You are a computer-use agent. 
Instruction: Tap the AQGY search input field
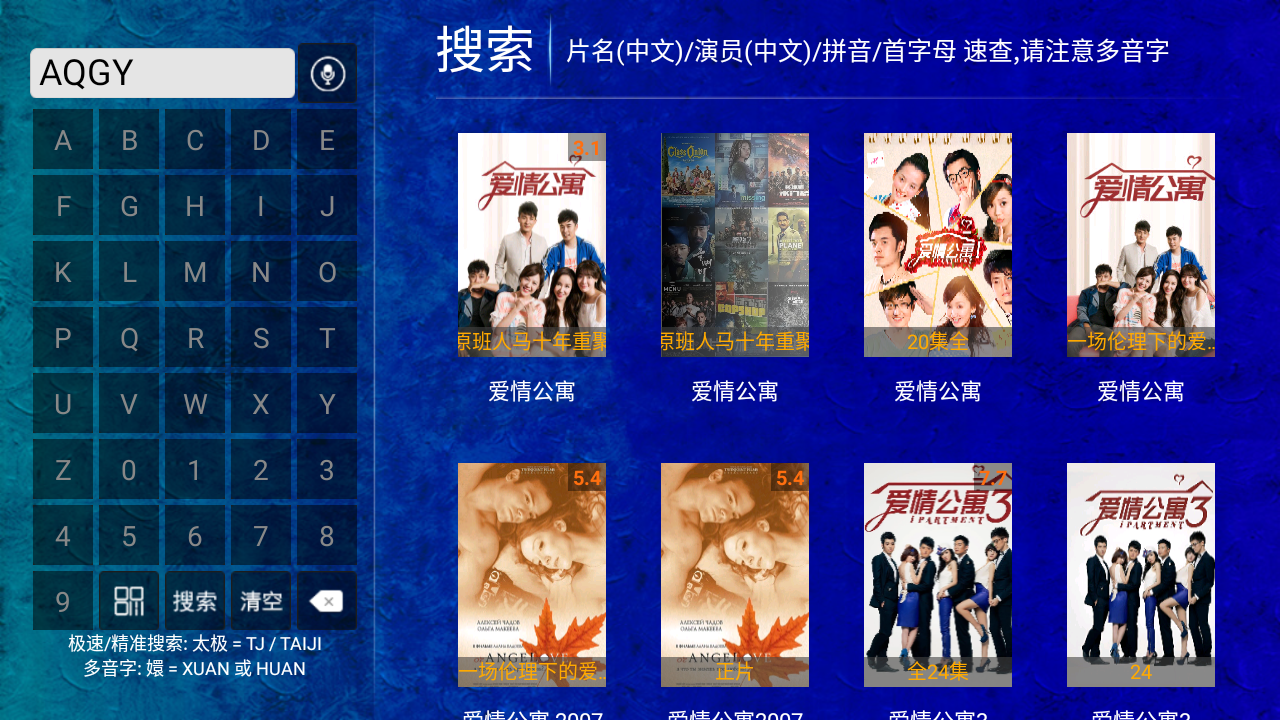click(162, 73)
